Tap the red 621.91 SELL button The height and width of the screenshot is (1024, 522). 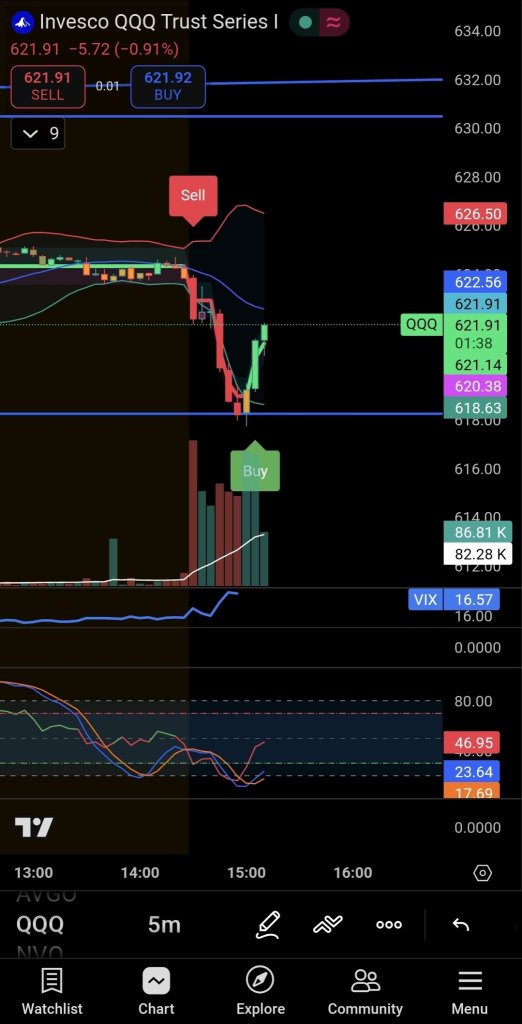tap(48, 86)
